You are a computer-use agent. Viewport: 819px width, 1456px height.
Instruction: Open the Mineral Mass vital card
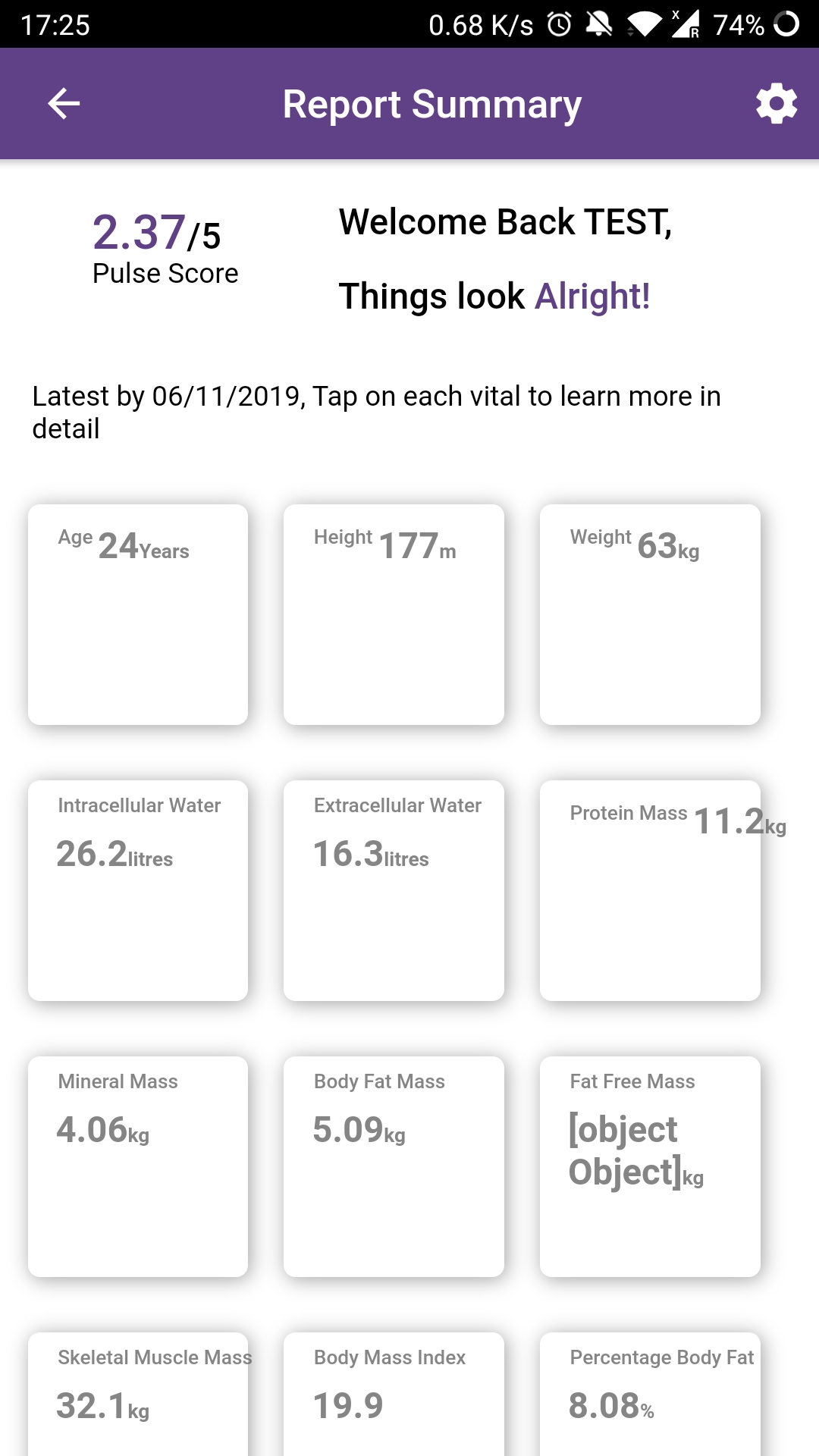pyautogui.click(x=138, y=1166)
